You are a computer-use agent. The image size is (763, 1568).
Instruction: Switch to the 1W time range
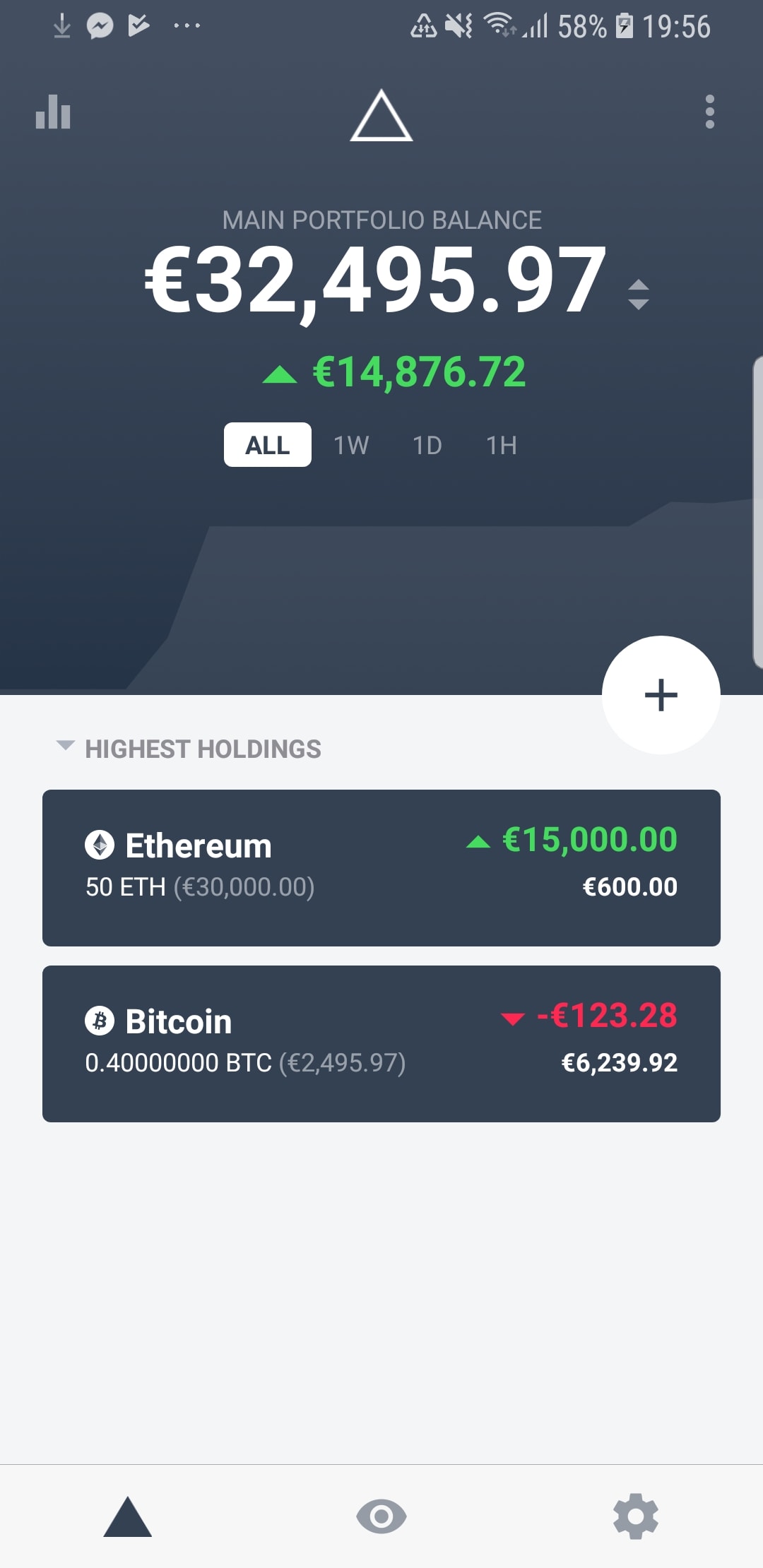click(x=351, y=445)
